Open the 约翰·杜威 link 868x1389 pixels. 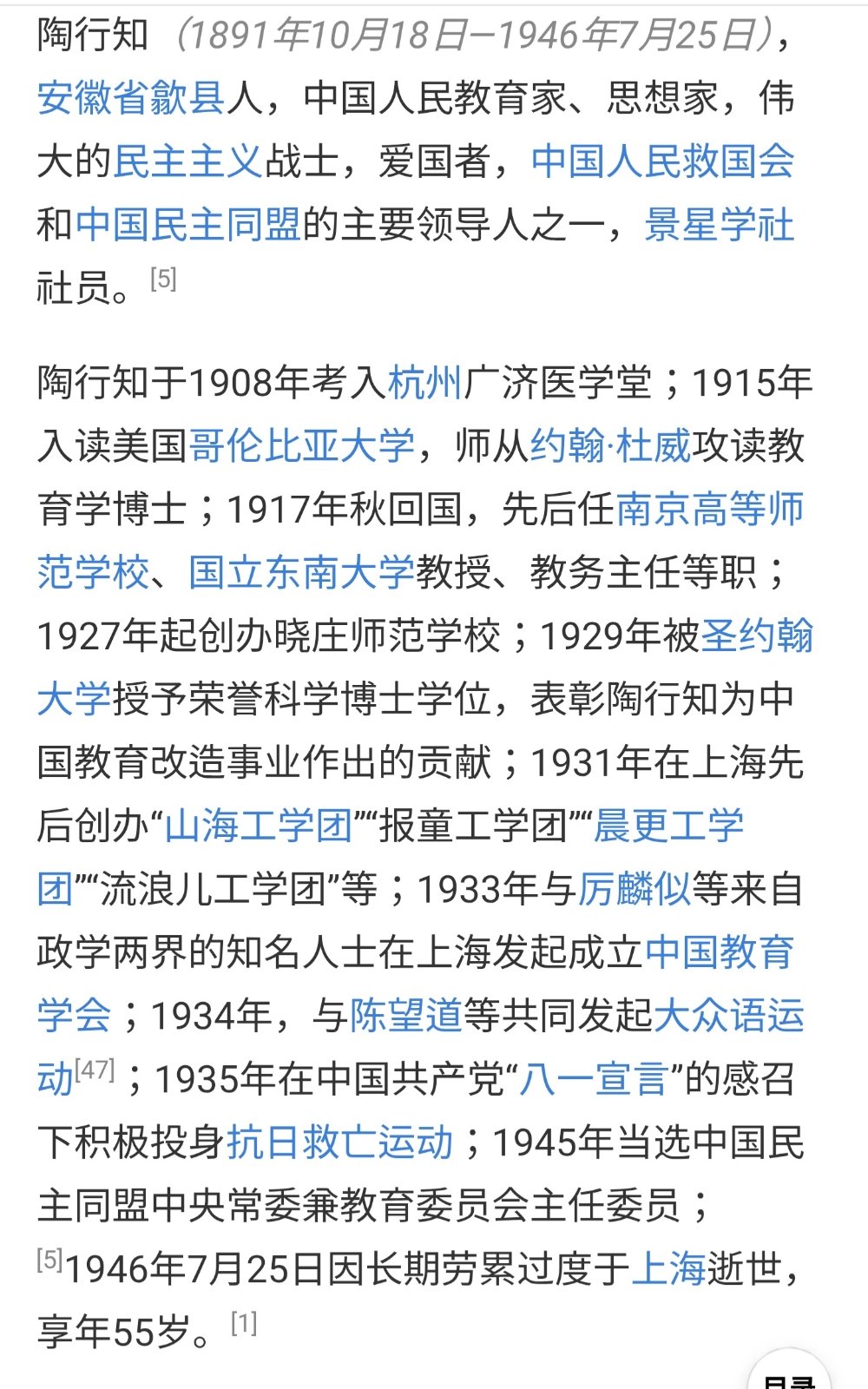610,446
